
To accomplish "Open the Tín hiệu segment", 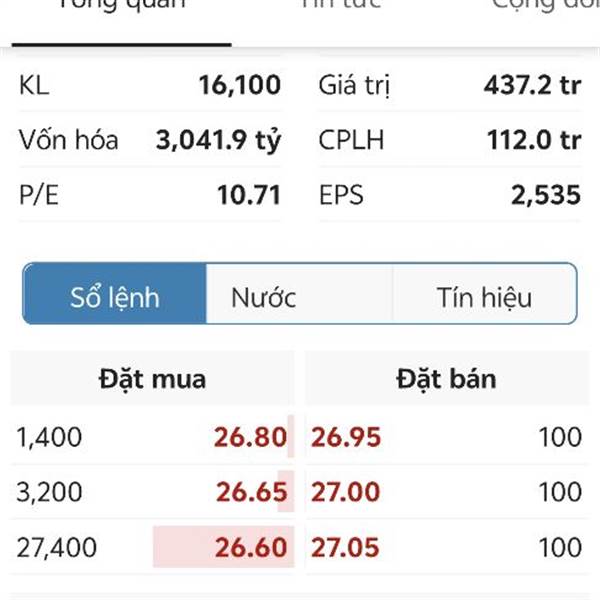I will point(484,296).
